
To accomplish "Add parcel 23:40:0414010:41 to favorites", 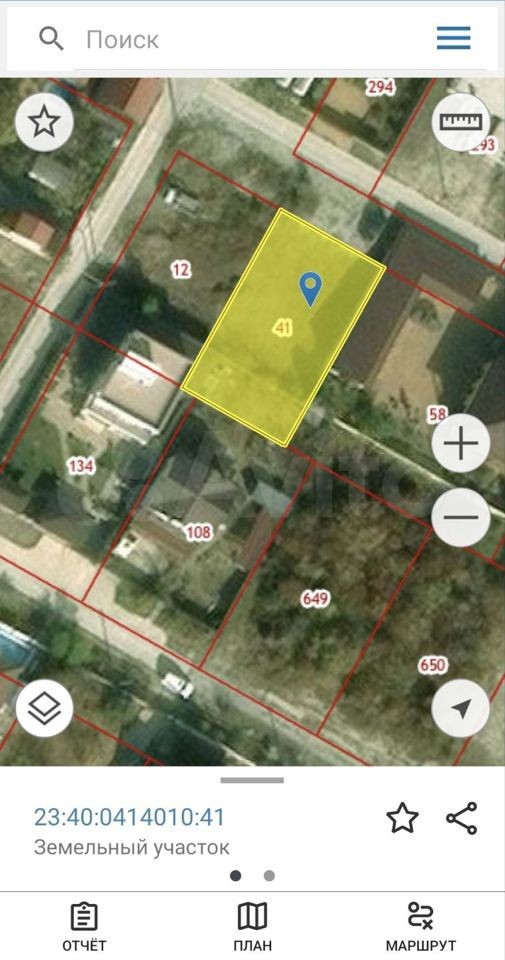I will [x=402, y=818].
